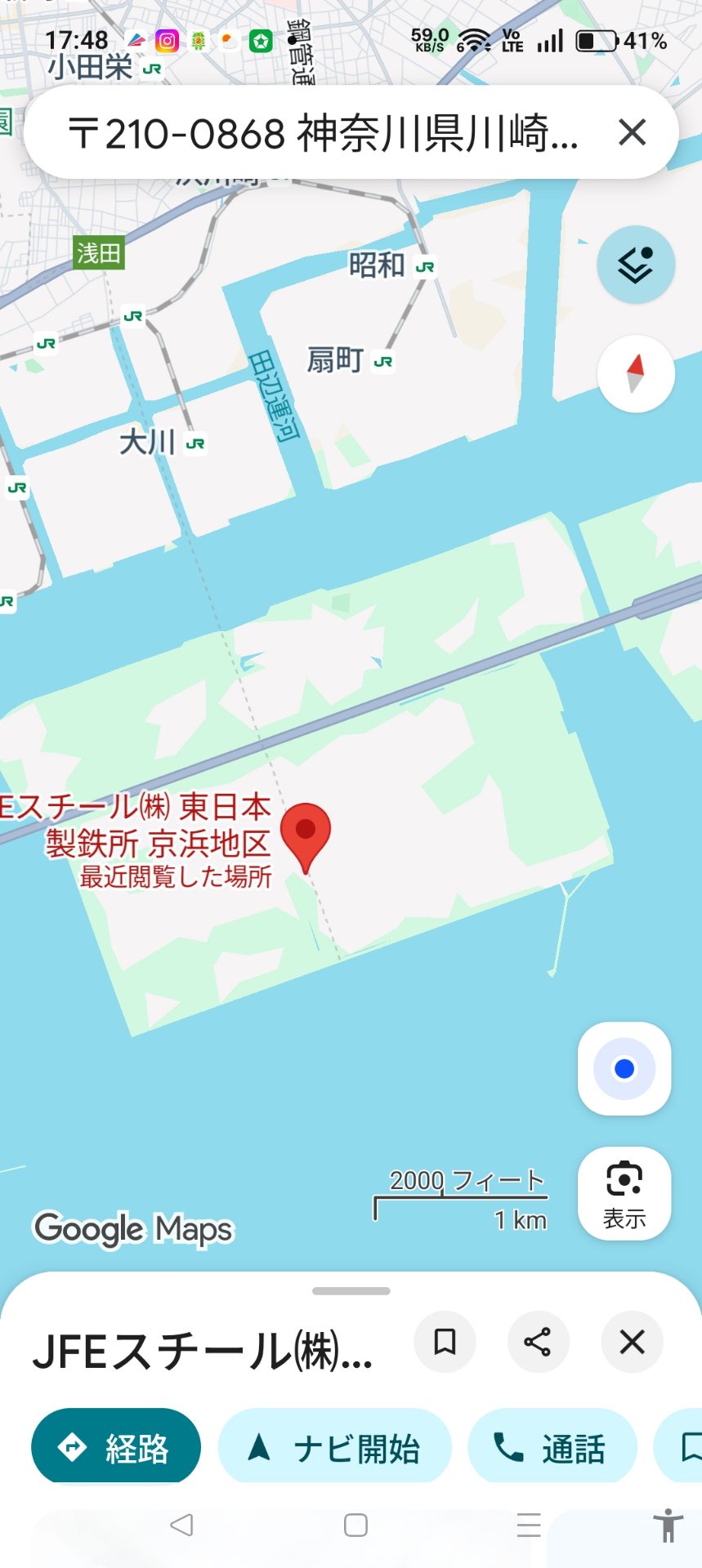The width and height of the screenshot is (702, 1568).
Task: Call the place using 通話
Action: point(552,1448)
